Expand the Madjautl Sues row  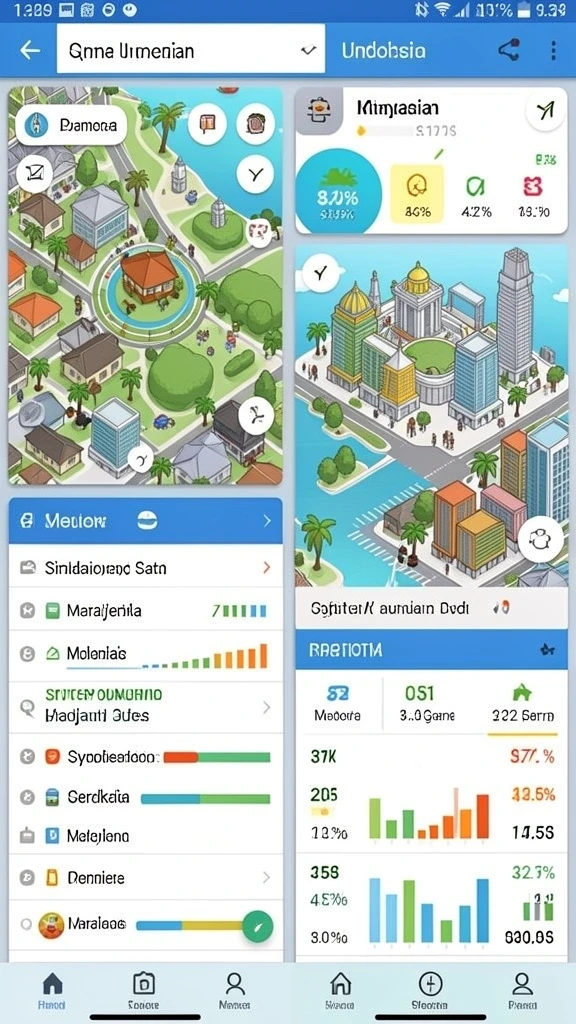coord(146,707)
